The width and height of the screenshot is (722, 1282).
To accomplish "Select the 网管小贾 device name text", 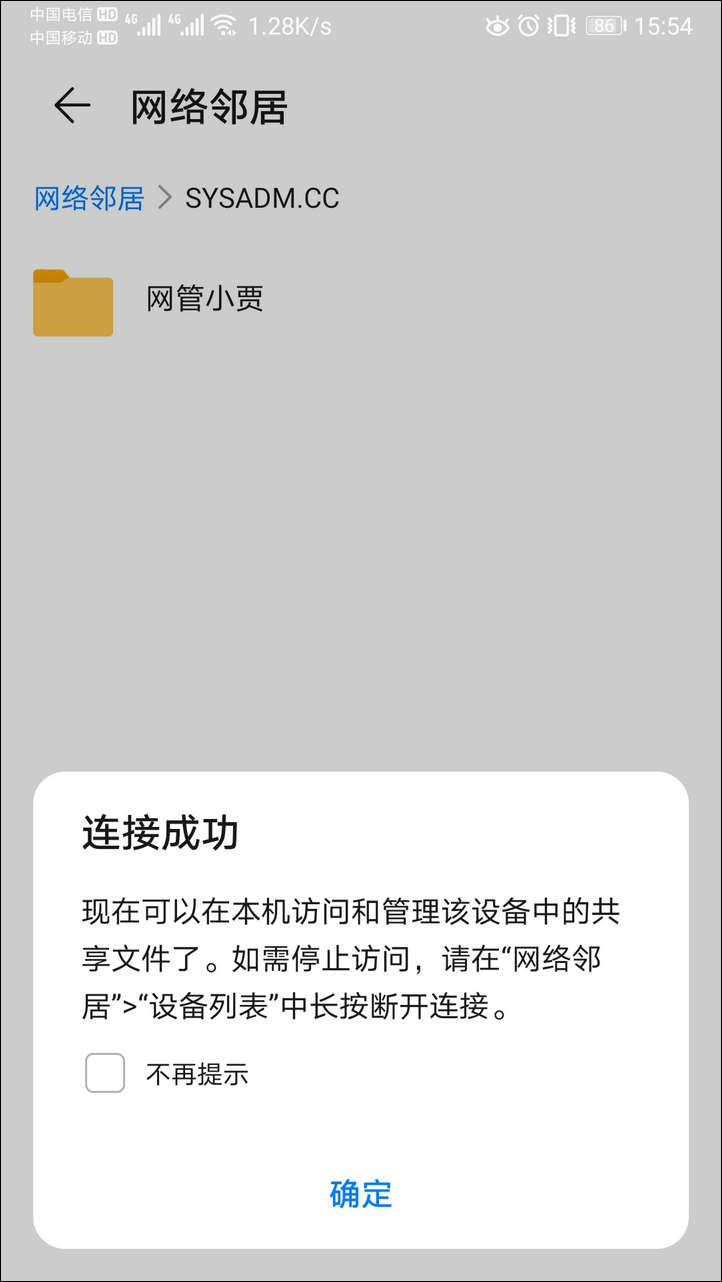I will point(207,299).
